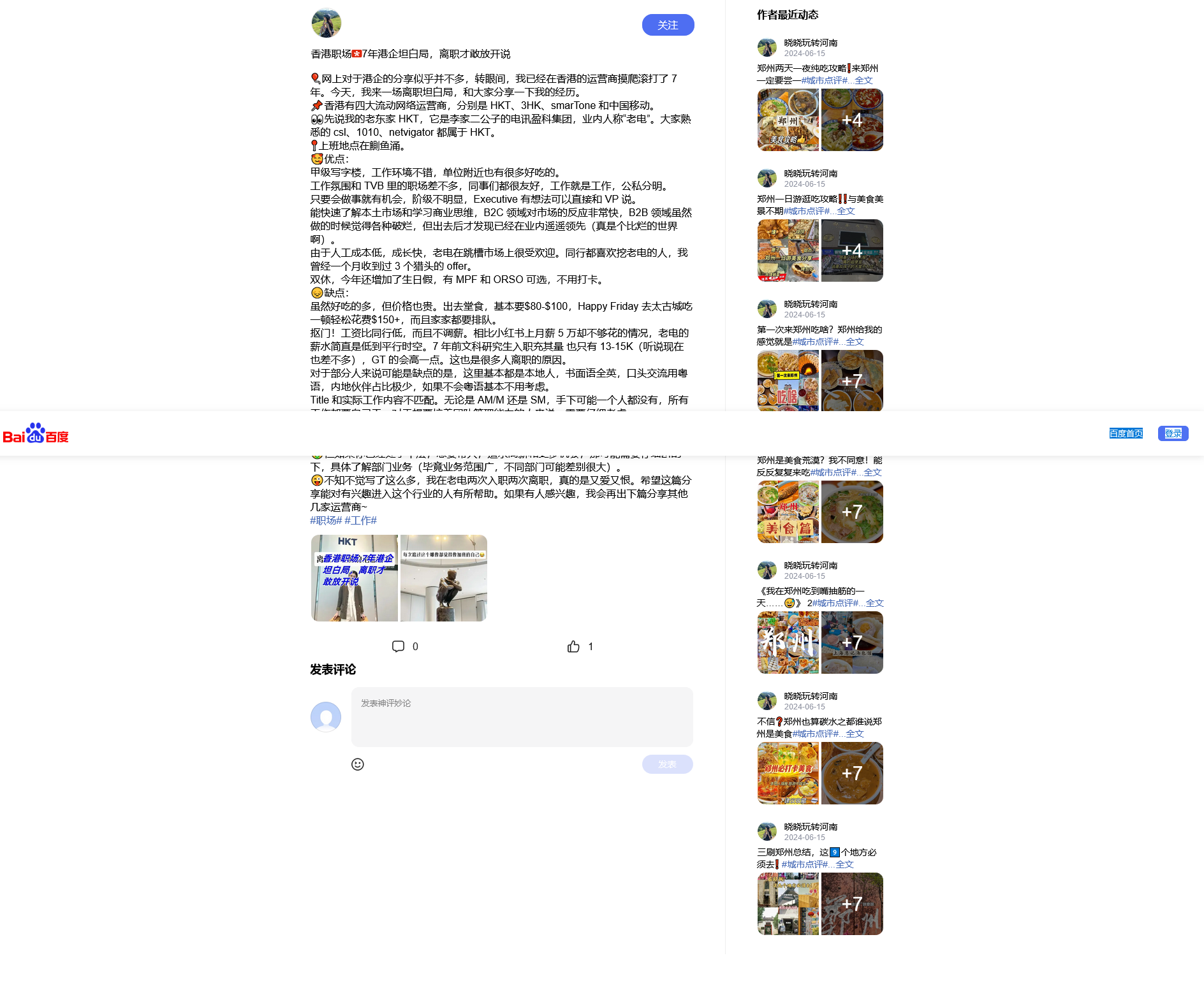This screenshot has width=1204, height=1002.
Task: Open first image of 不信郑州也算碳水之都 post
Action: click(788, 773)
